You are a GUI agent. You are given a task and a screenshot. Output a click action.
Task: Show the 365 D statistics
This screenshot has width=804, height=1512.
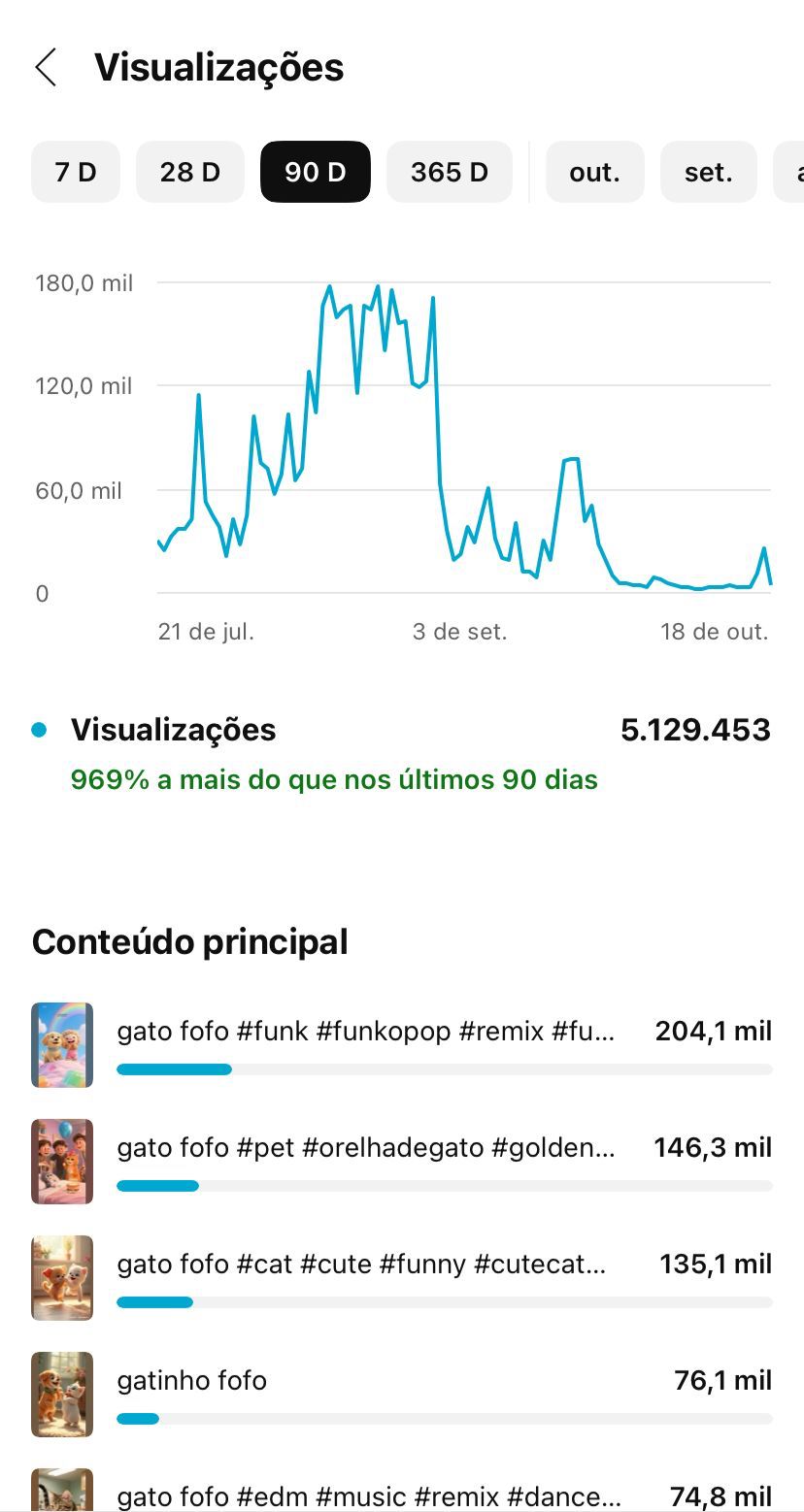(x=449, y=172)
